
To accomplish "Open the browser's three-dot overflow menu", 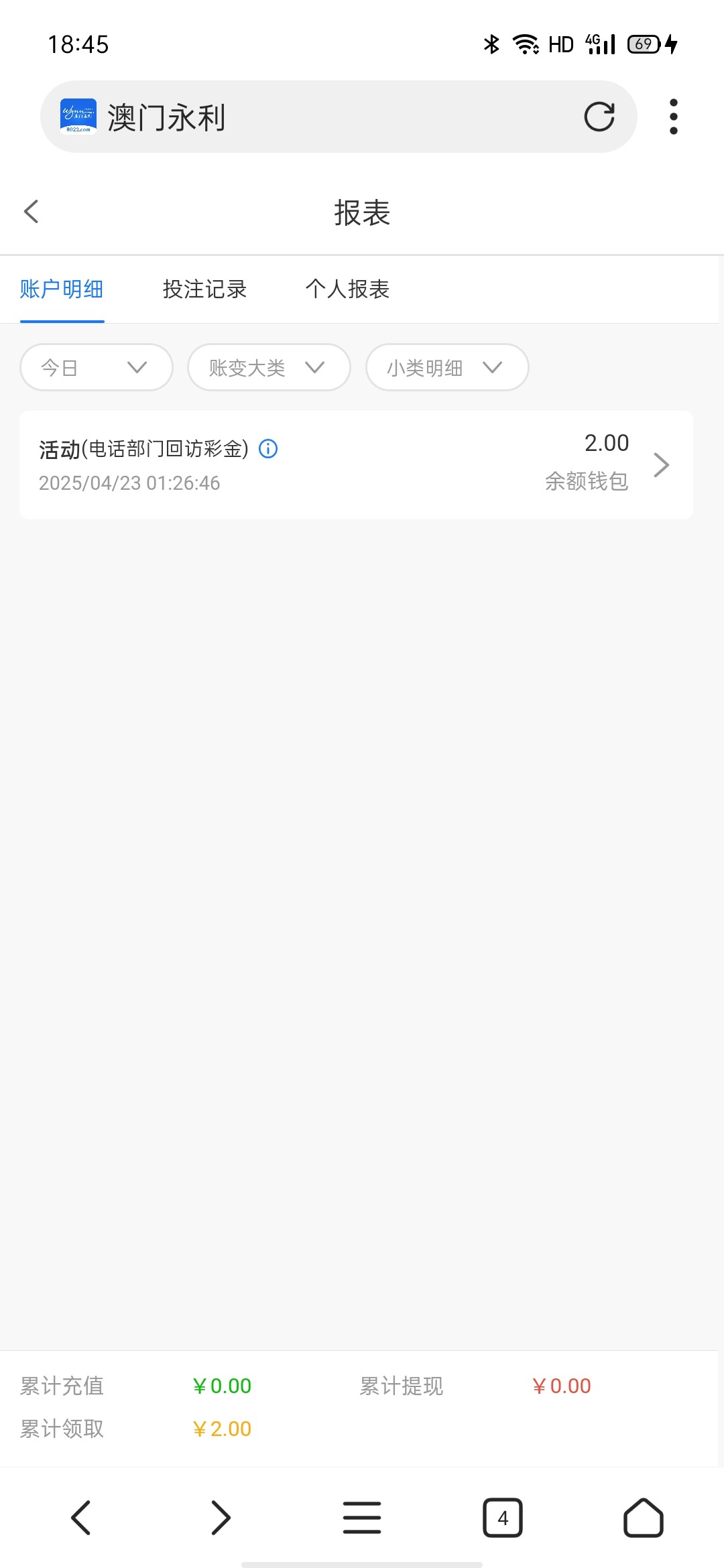I will tap(673, 117).
